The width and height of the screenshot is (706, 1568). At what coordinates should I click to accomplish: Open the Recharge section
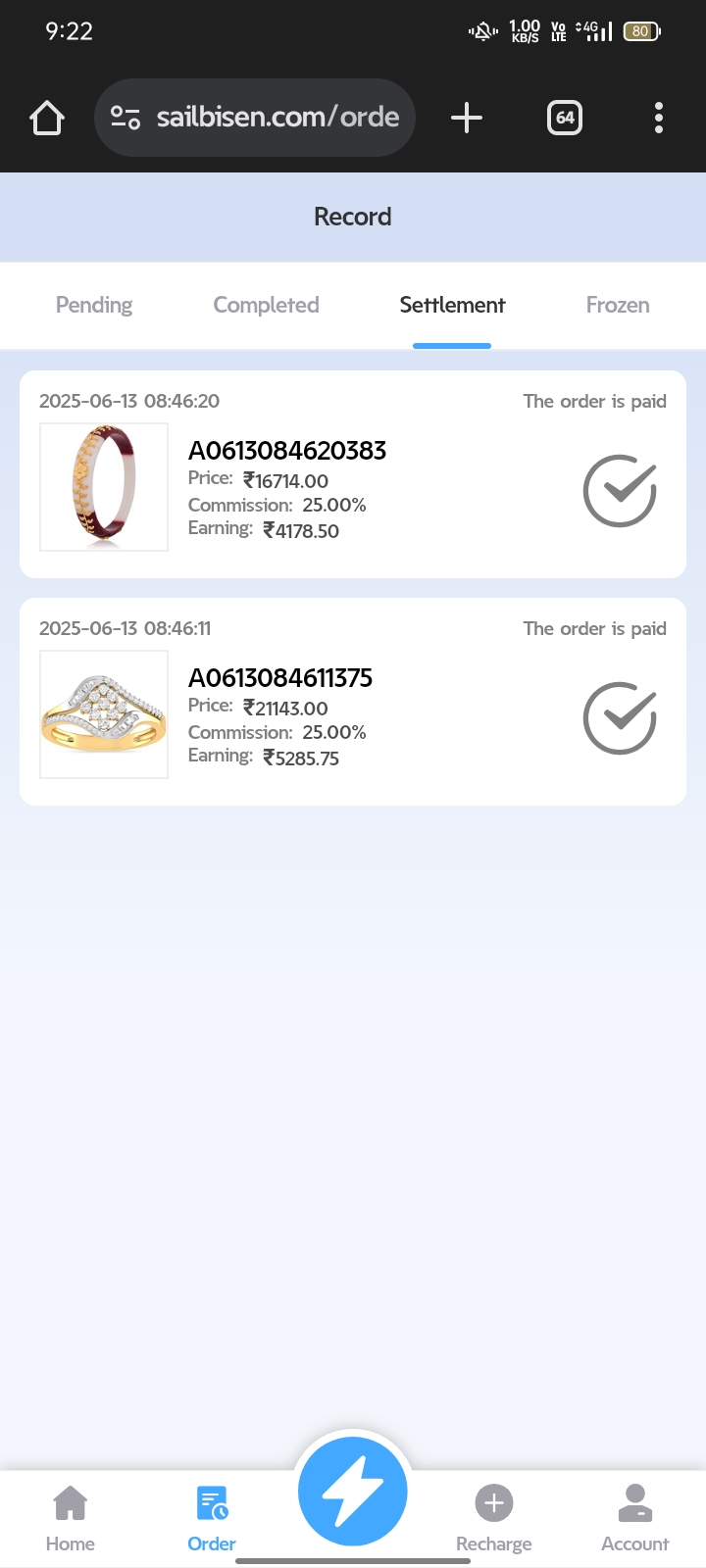pos(494,1517)
